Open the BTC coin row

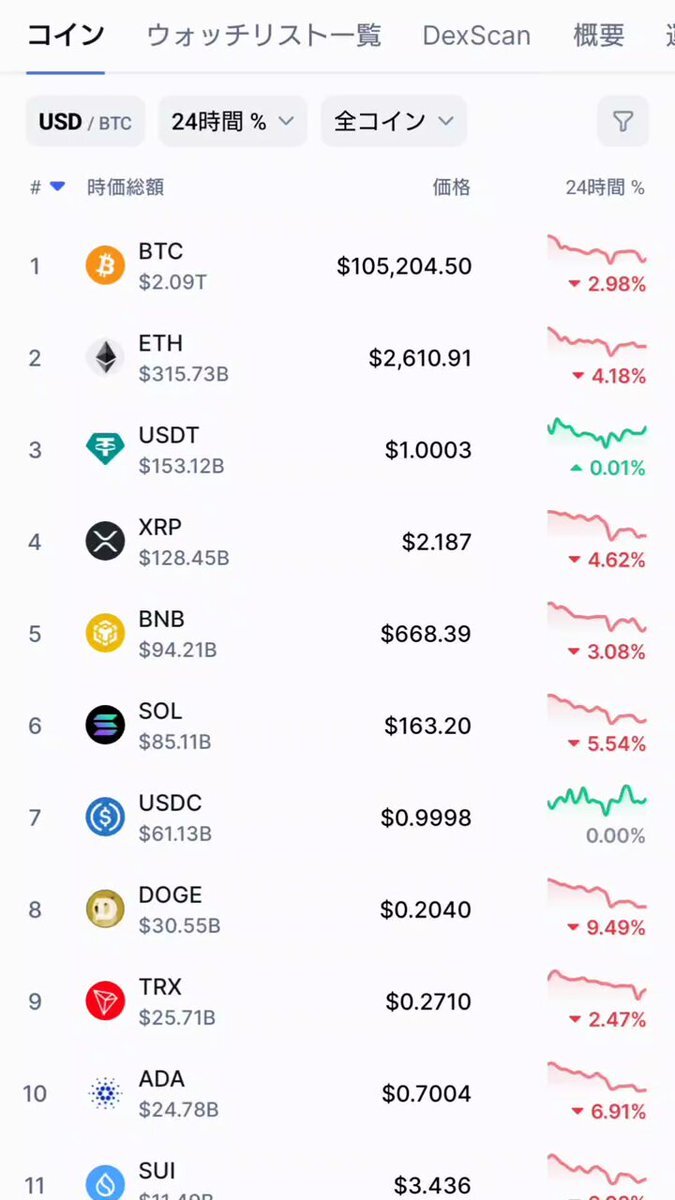coord(337,266)
